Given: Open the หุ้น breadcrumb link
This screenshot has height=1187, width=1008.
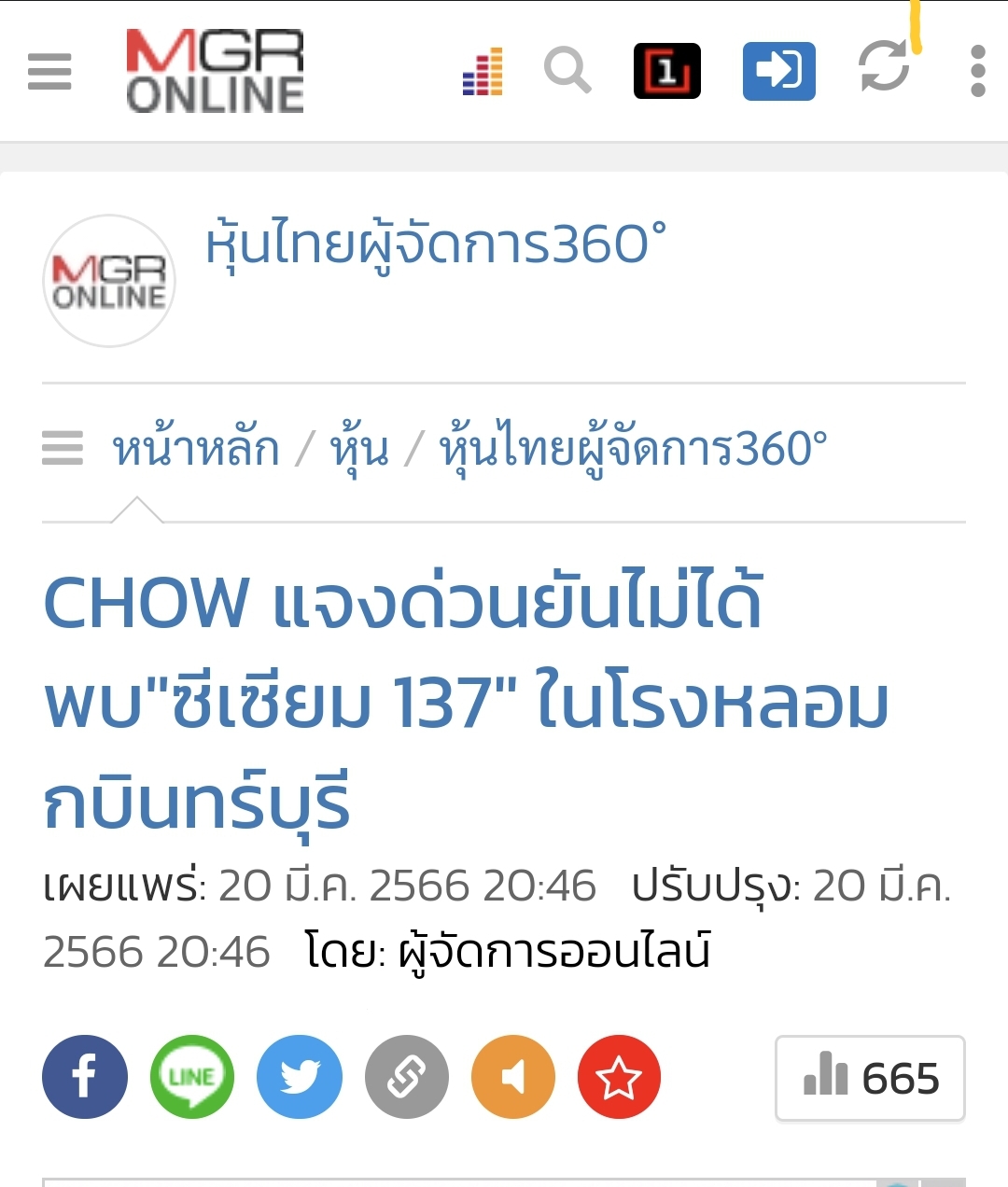Looking at the screenshot, I should 359,449.
